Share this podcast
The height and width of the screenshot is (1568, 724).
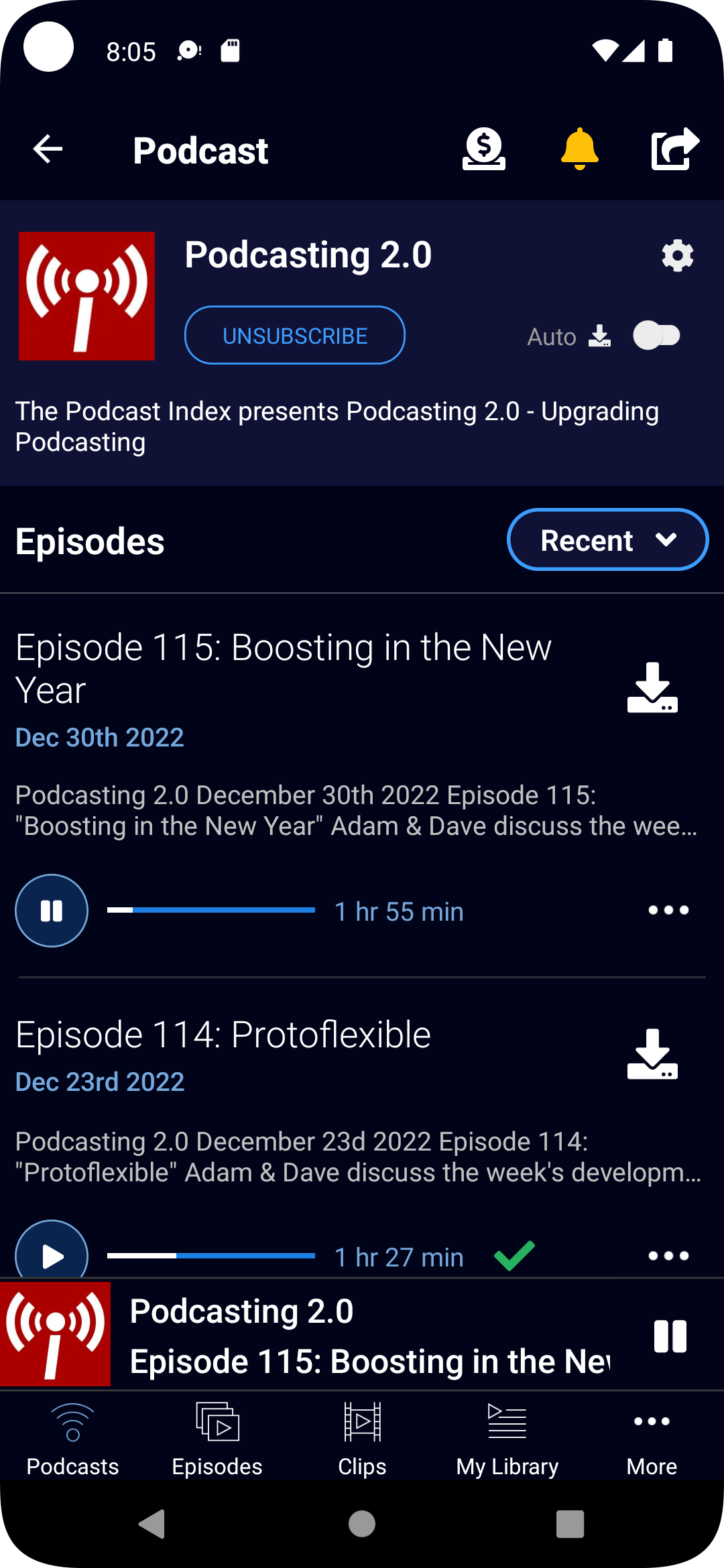[674, 149]
